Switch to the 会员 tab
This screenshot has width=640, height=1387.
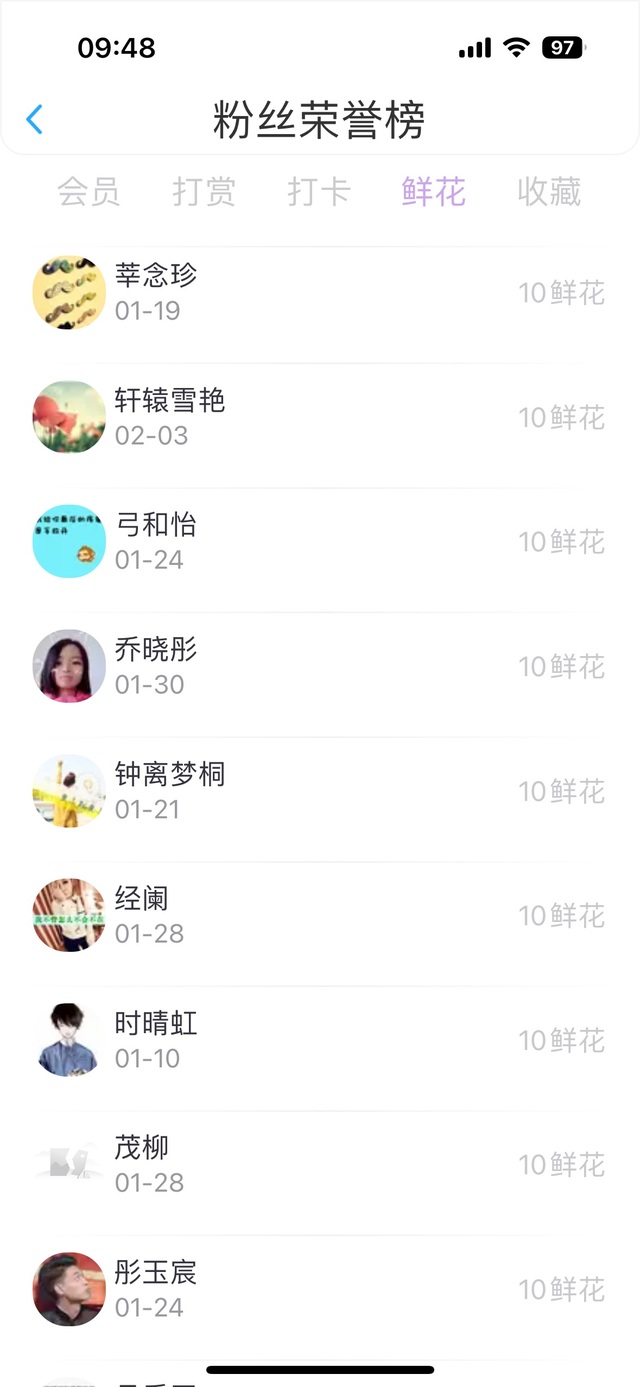[89, 191]
